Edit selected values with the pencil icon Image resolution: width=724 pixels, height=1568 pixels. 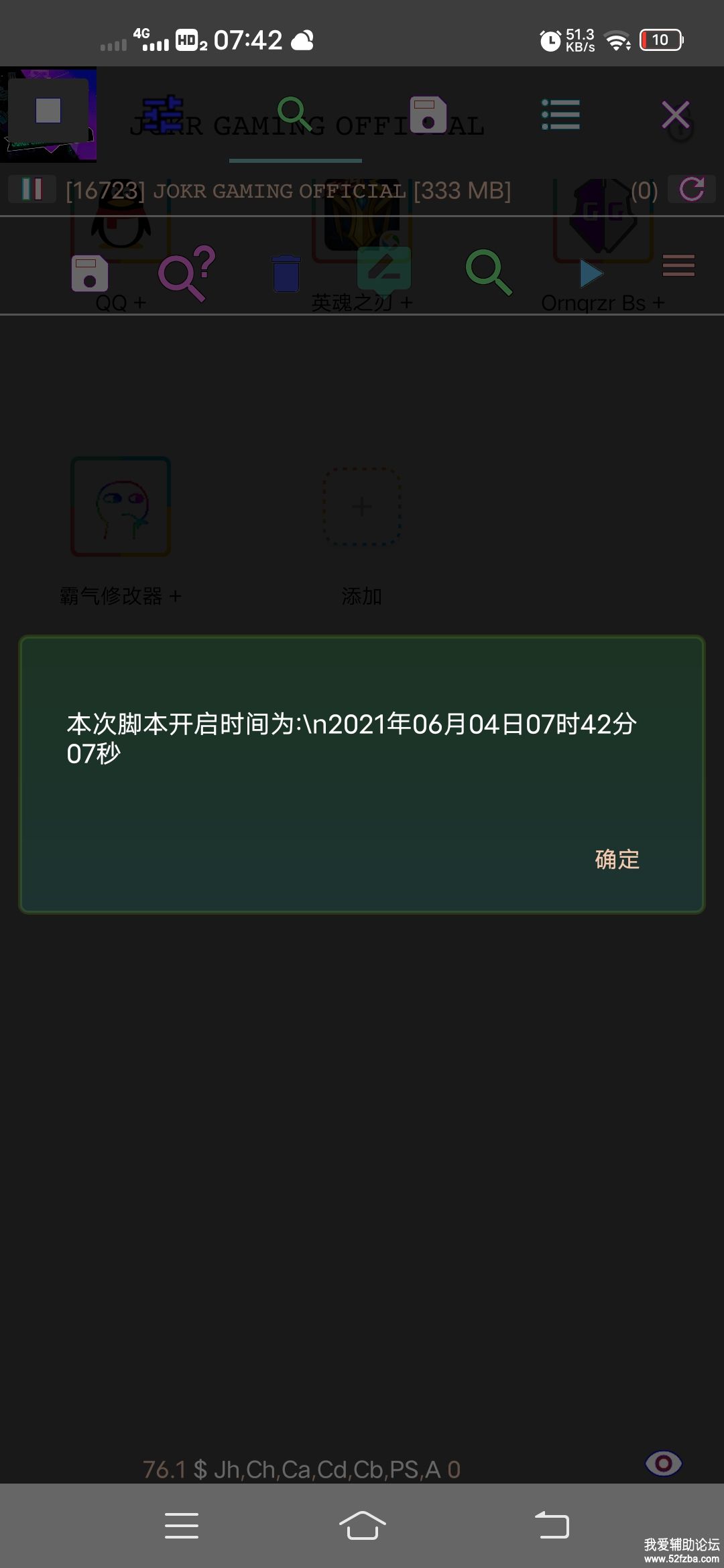click(x=384, y=270)
